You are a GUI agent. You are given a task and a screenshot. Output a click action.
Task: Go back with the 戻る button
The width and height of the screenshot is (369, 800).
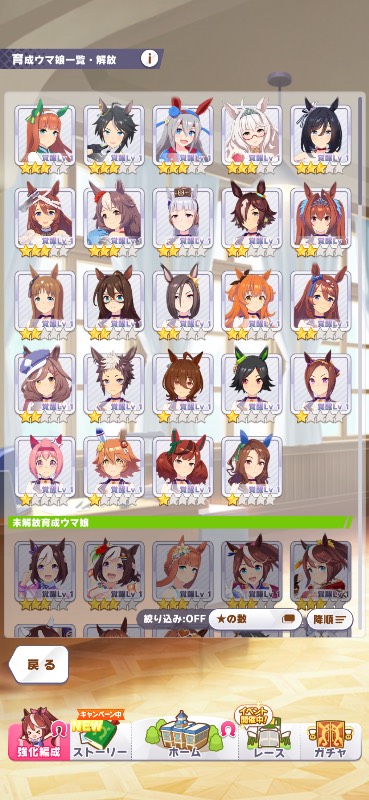click(x=40, y=665)
